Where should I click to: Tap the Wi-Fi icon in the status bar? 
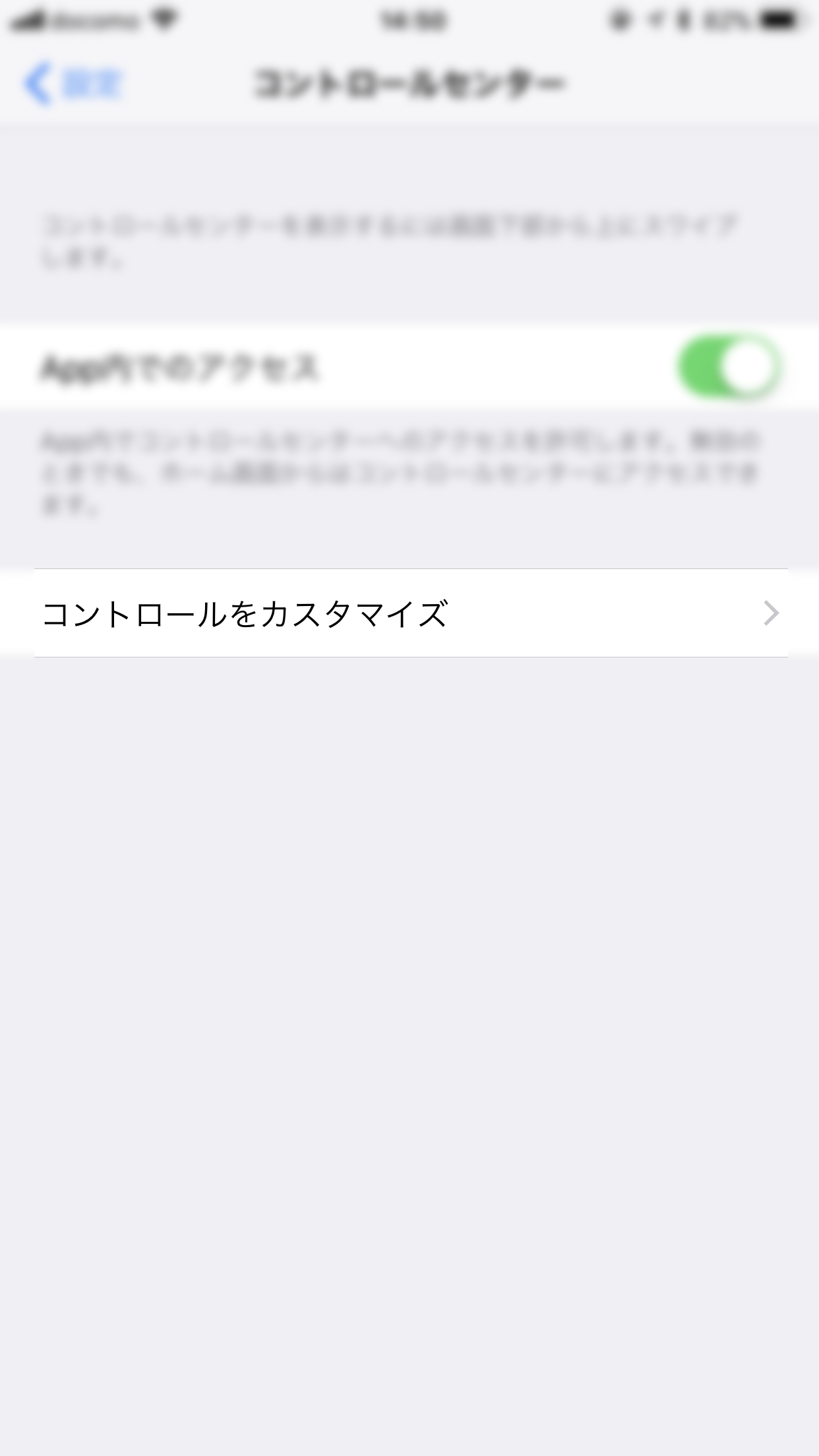click(x=164, y=19)
